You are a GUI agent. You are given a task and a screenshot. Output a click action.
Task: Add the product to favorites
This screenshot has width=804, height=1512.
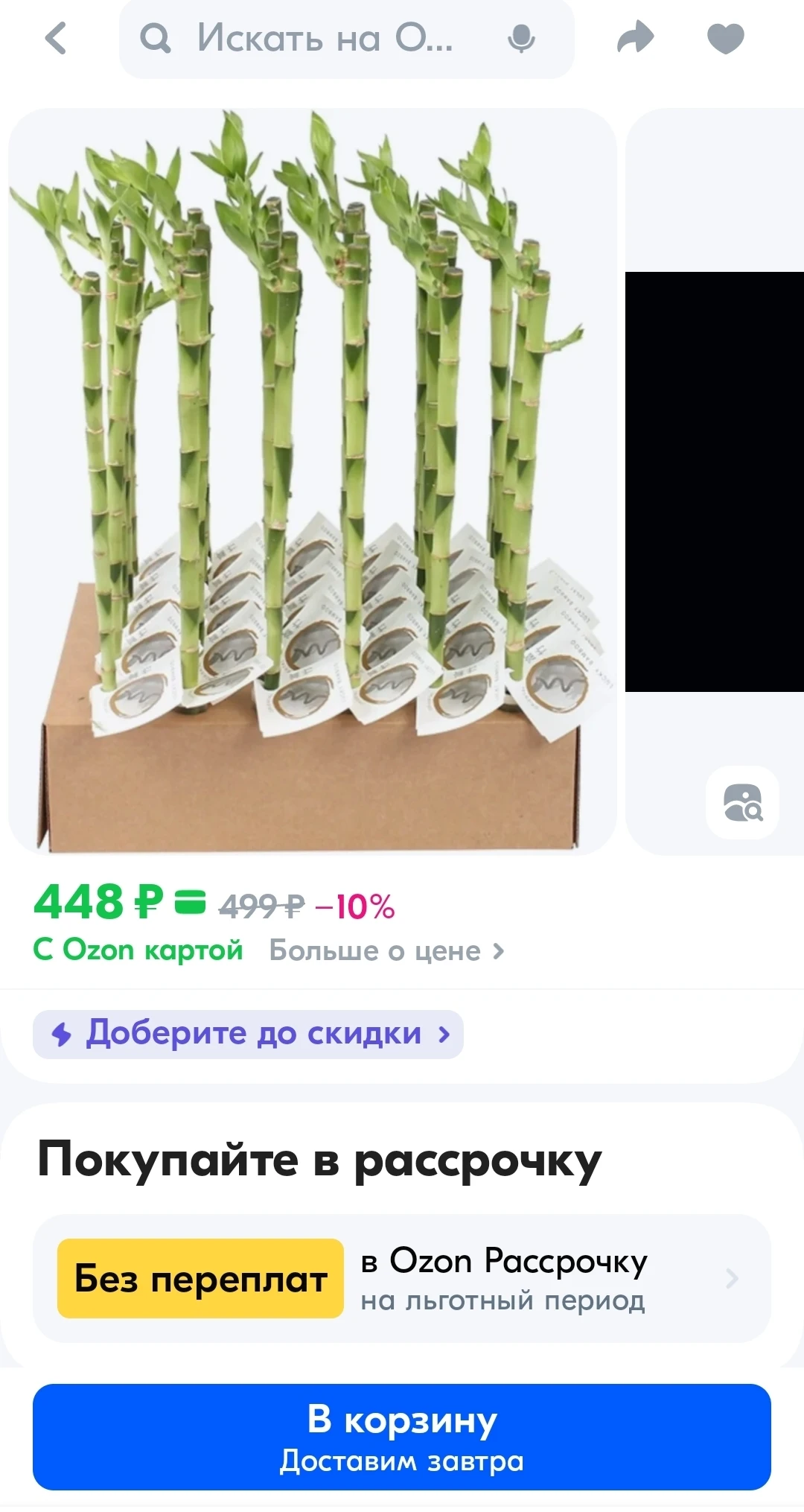pyautogui.click(x=725, y=39)
